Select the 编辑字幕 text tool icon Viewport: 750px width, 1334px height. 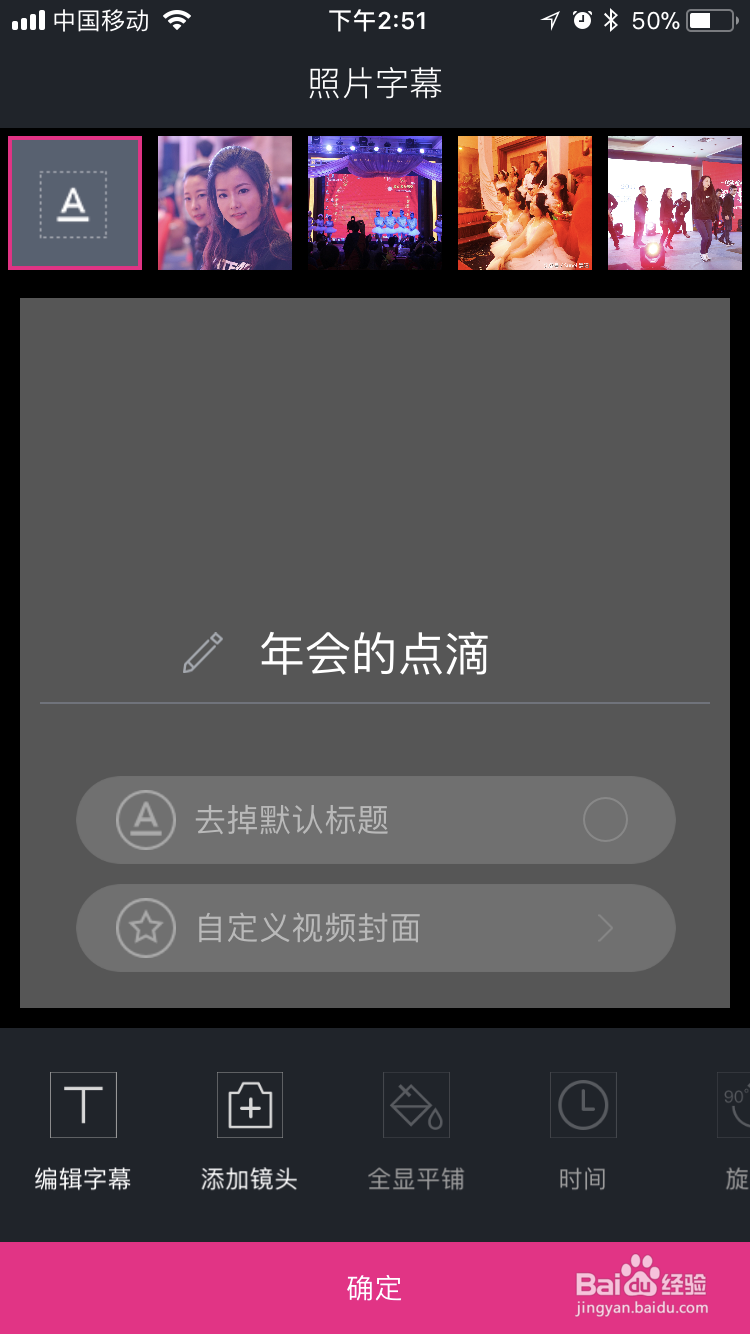pos(83,1105)
